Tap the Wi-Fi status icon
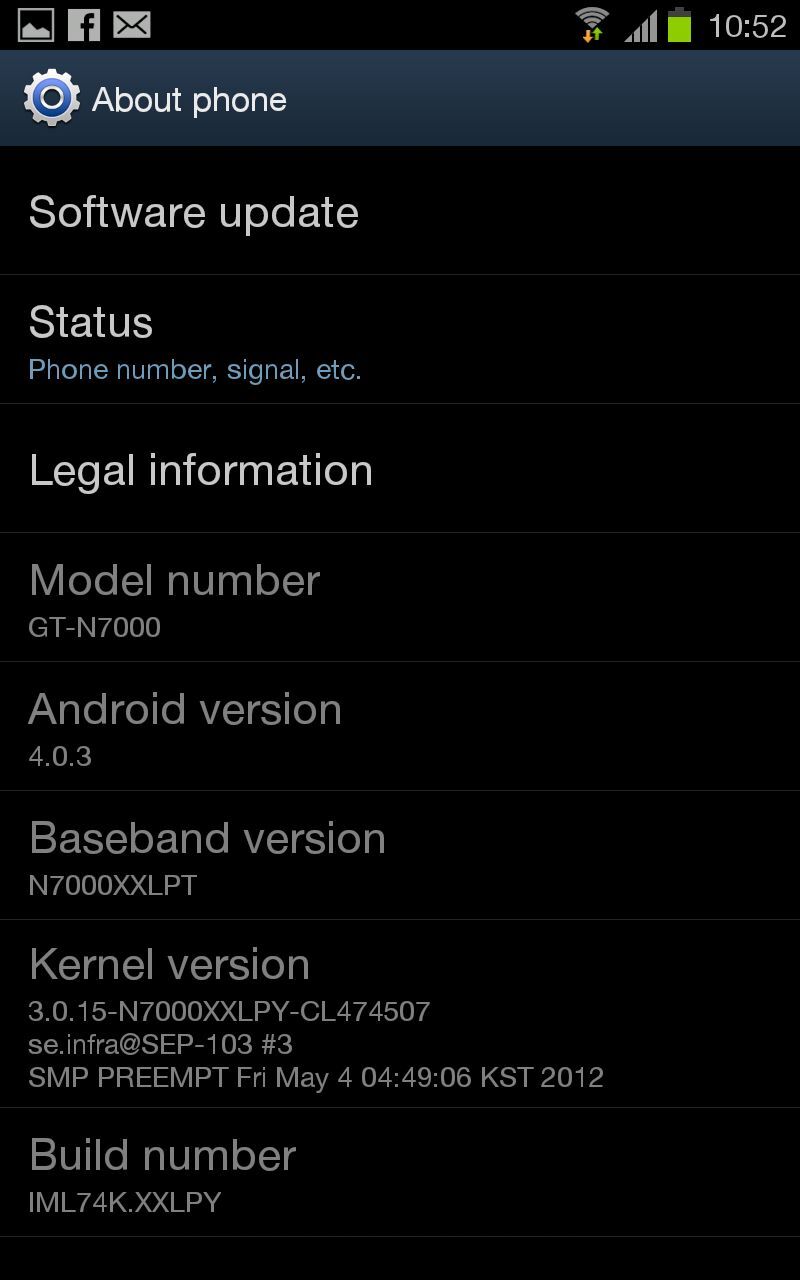Viewport: 800px width, 1280px height. 593,22
